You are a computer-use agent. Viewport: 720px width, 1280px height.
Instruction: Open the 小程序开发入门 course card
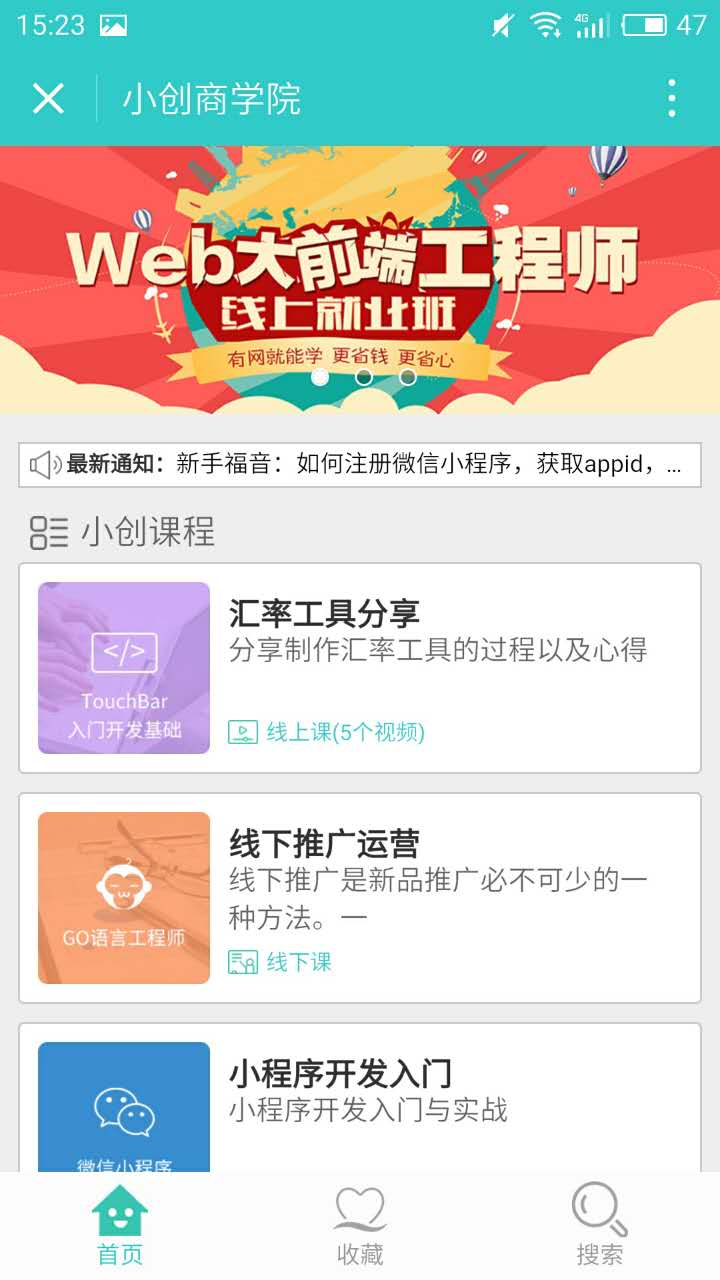point(360,1100)
